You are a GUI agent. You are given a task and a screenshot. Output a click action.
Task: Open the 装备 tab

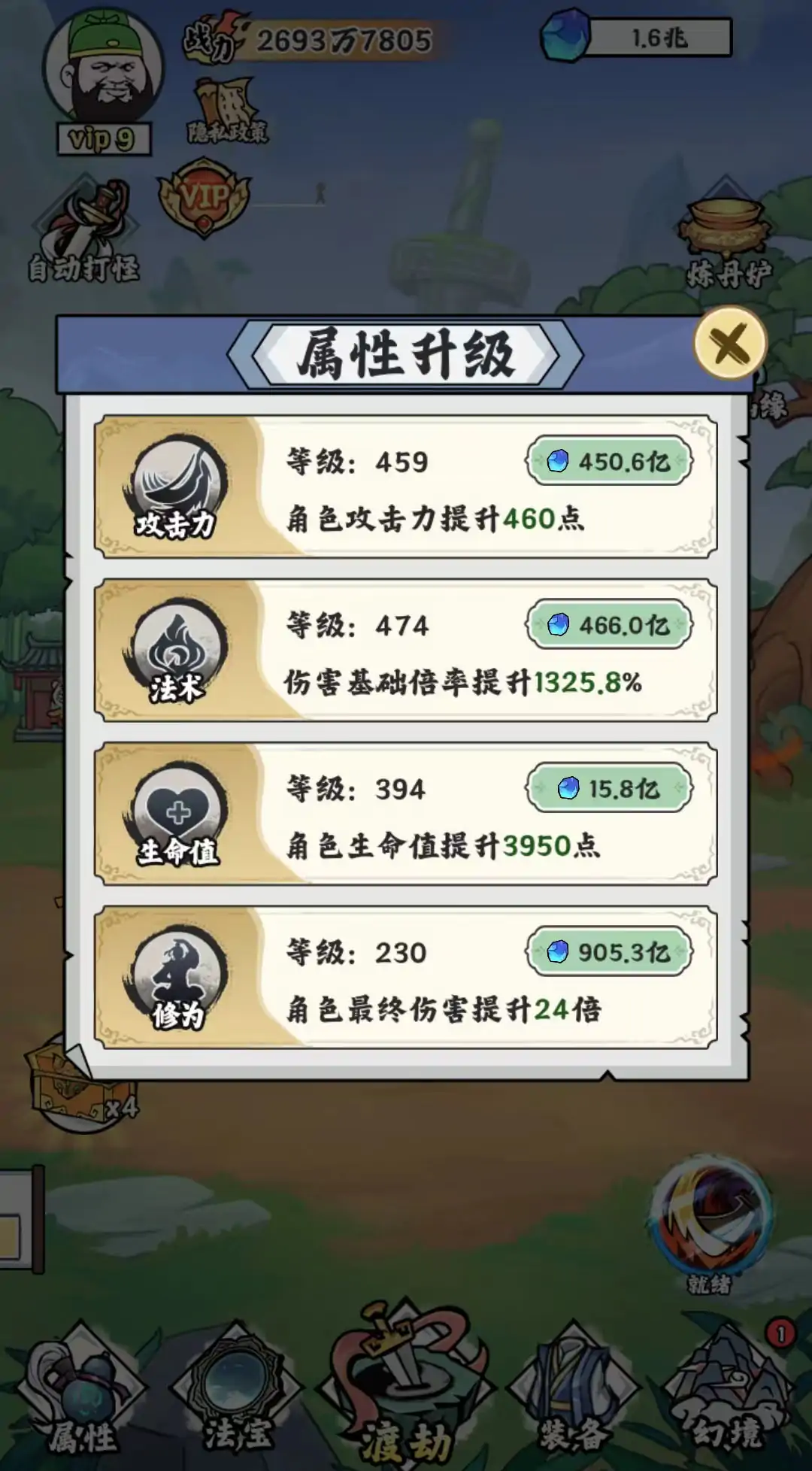573,1397
